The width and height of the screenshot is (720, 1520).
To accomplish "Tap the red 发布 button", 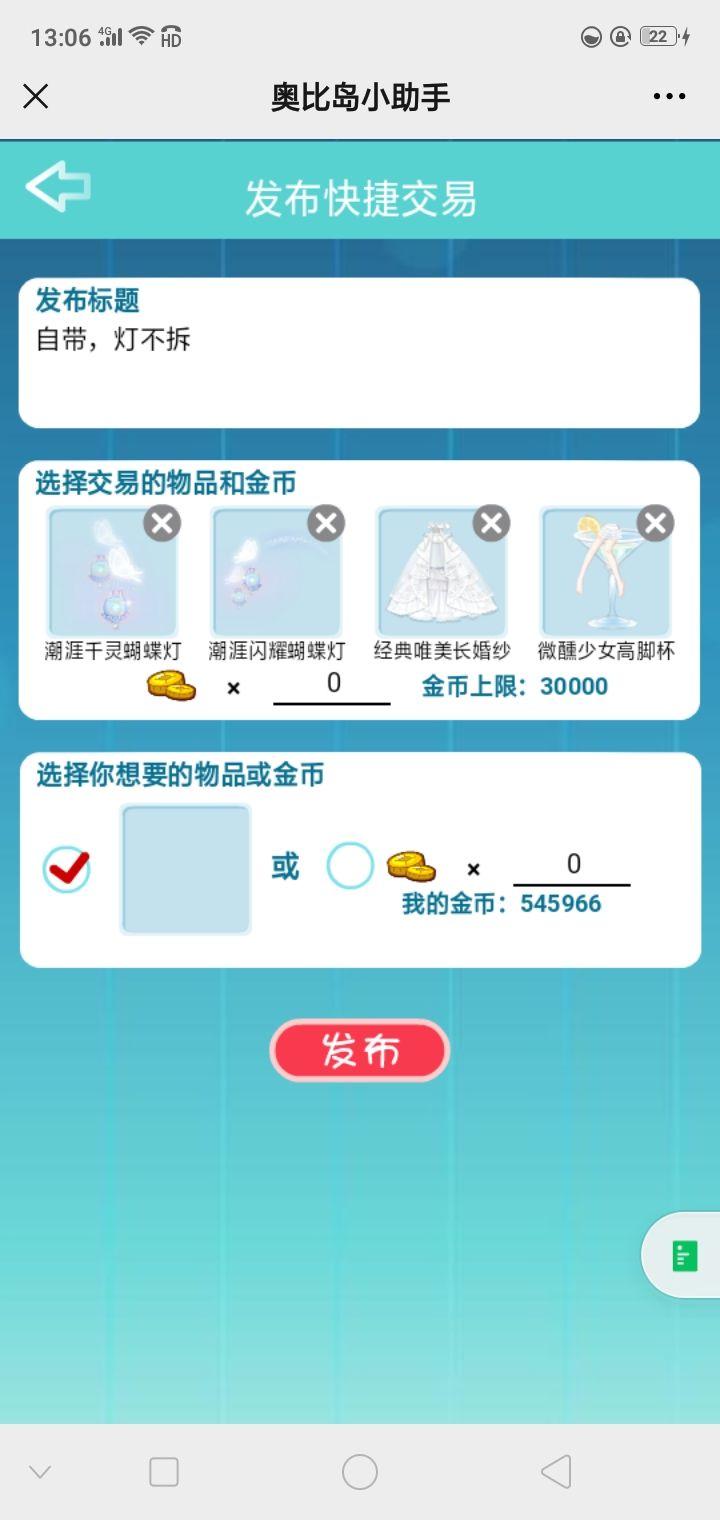I will 360,1050.
